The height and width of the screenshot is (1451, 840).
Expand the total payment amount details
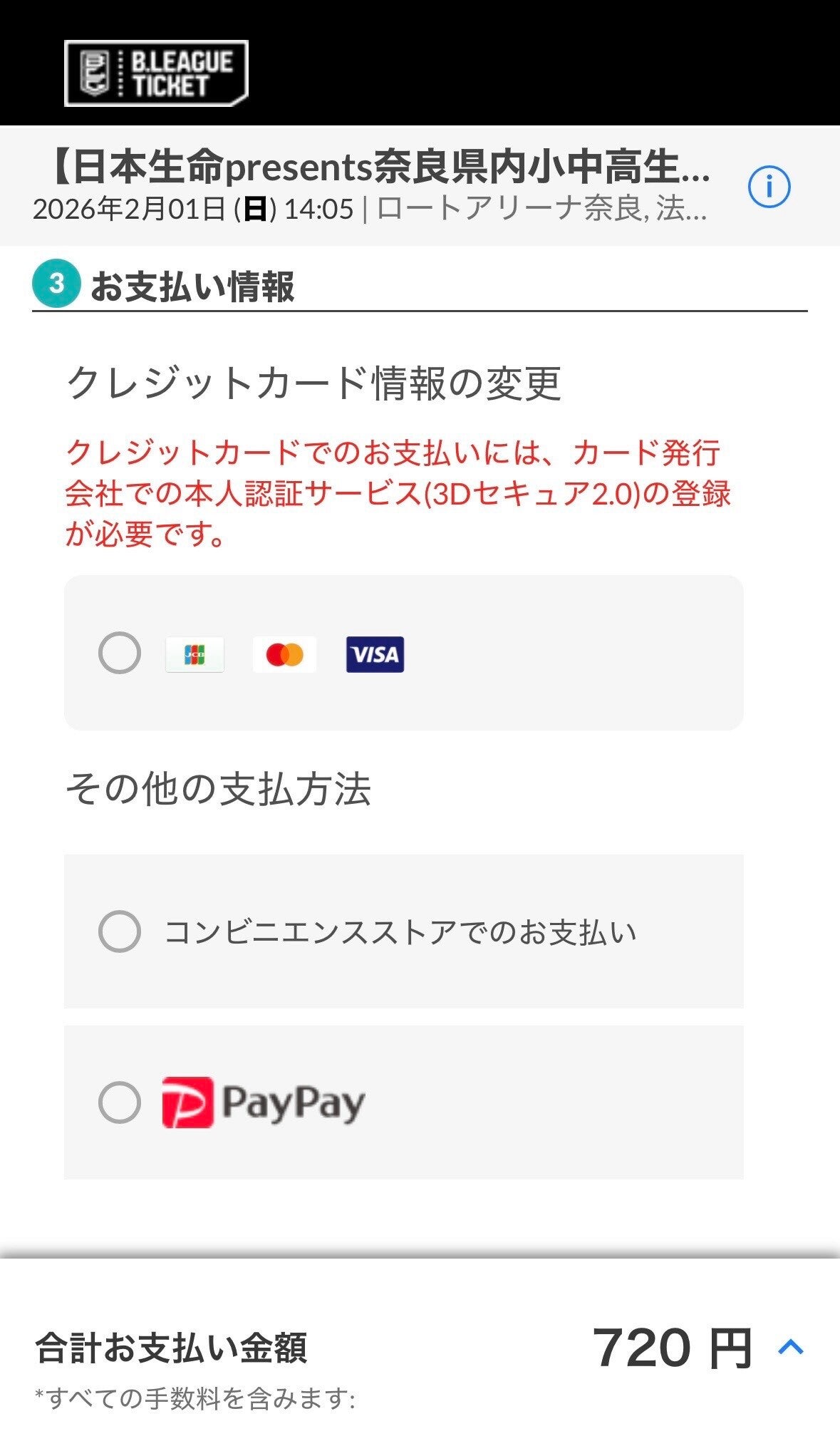tap(790, 1348)
